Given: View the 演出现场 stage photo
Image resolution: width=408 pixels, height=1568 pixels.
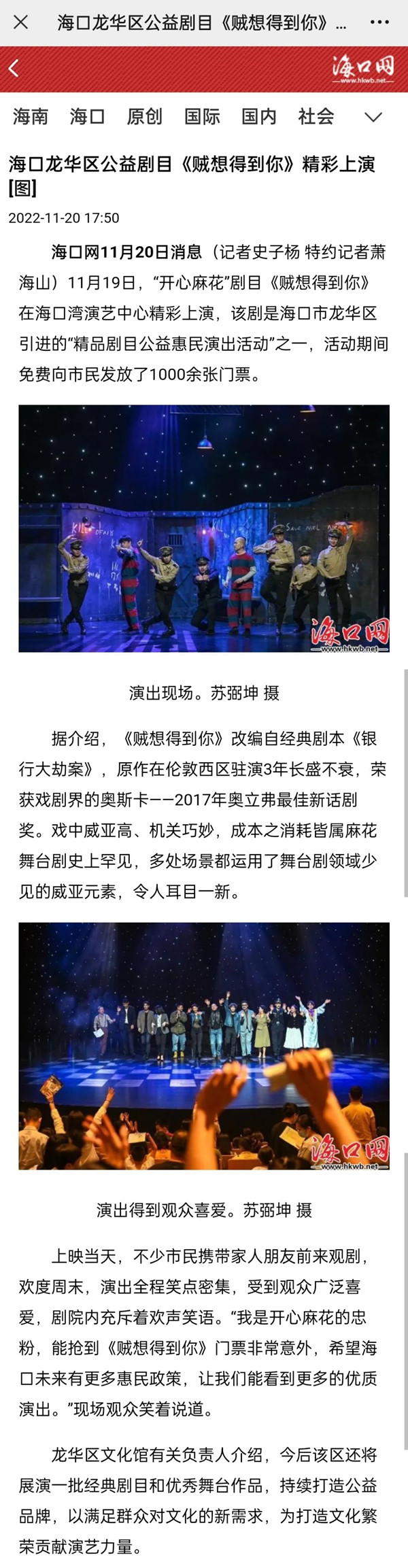Looking at the screenshot, I should (204, 528).
